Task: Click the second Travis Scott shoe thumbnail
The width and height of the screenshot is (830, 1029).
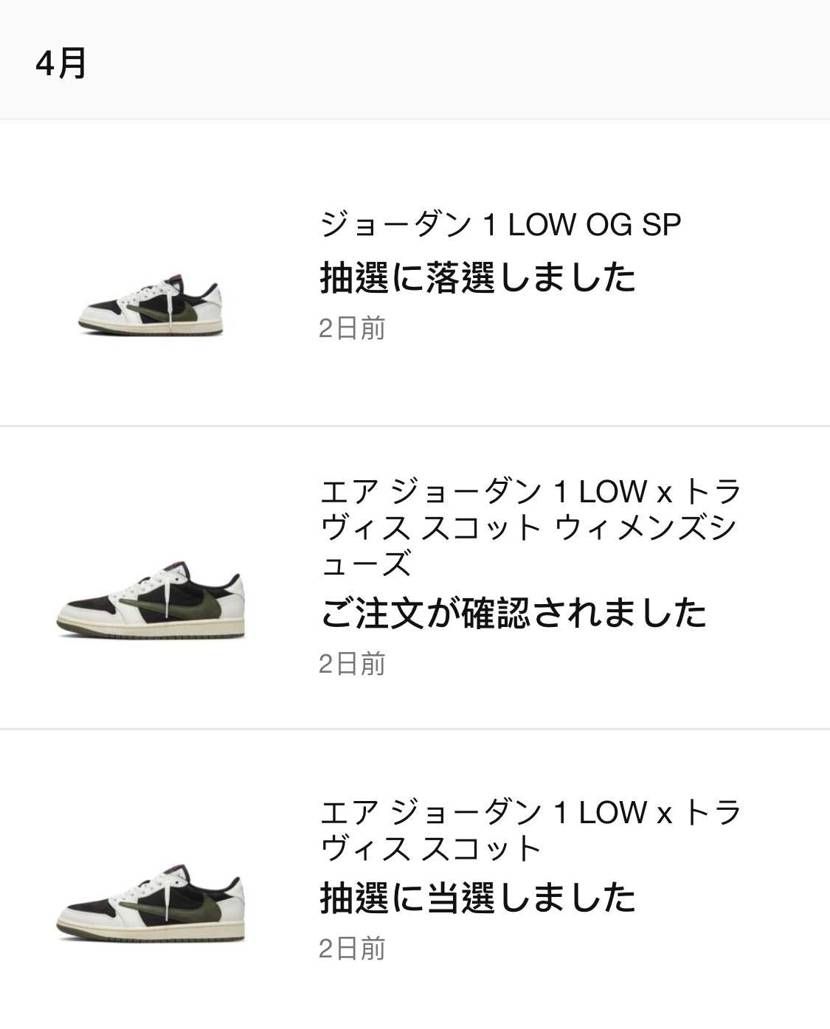Action: point(150,600)
